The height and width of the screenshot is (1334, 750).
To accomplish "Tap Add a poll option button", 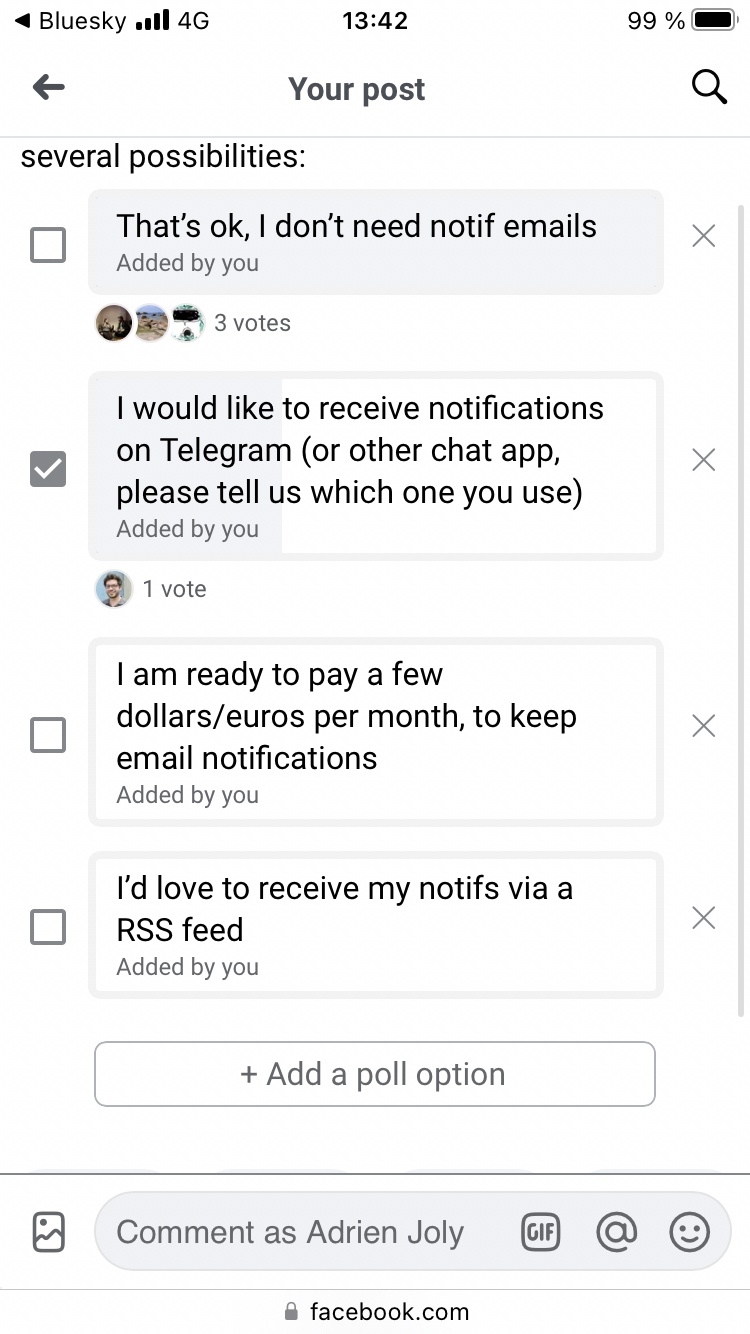I will coord(374,1074).
